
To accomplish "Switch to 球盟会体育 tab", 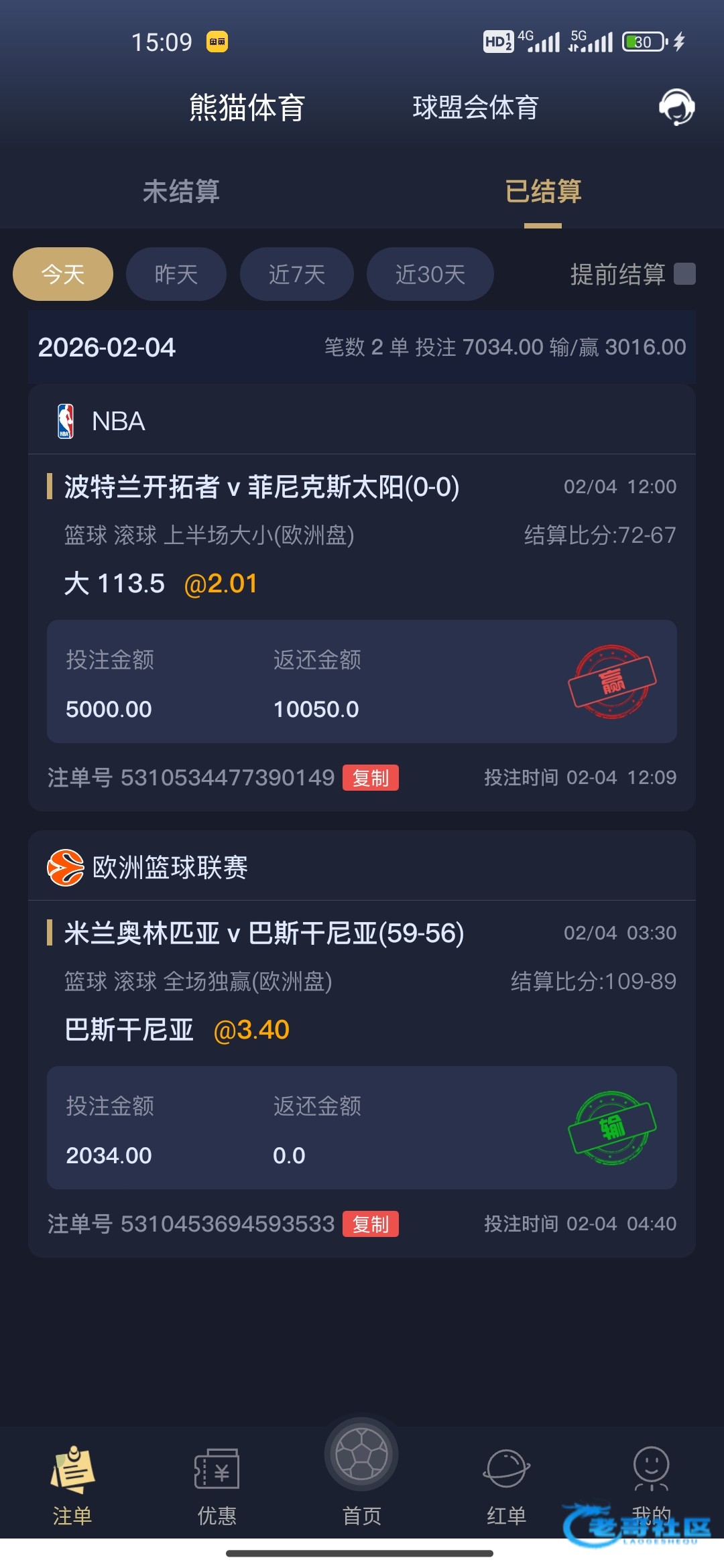I will click(475, 107).
